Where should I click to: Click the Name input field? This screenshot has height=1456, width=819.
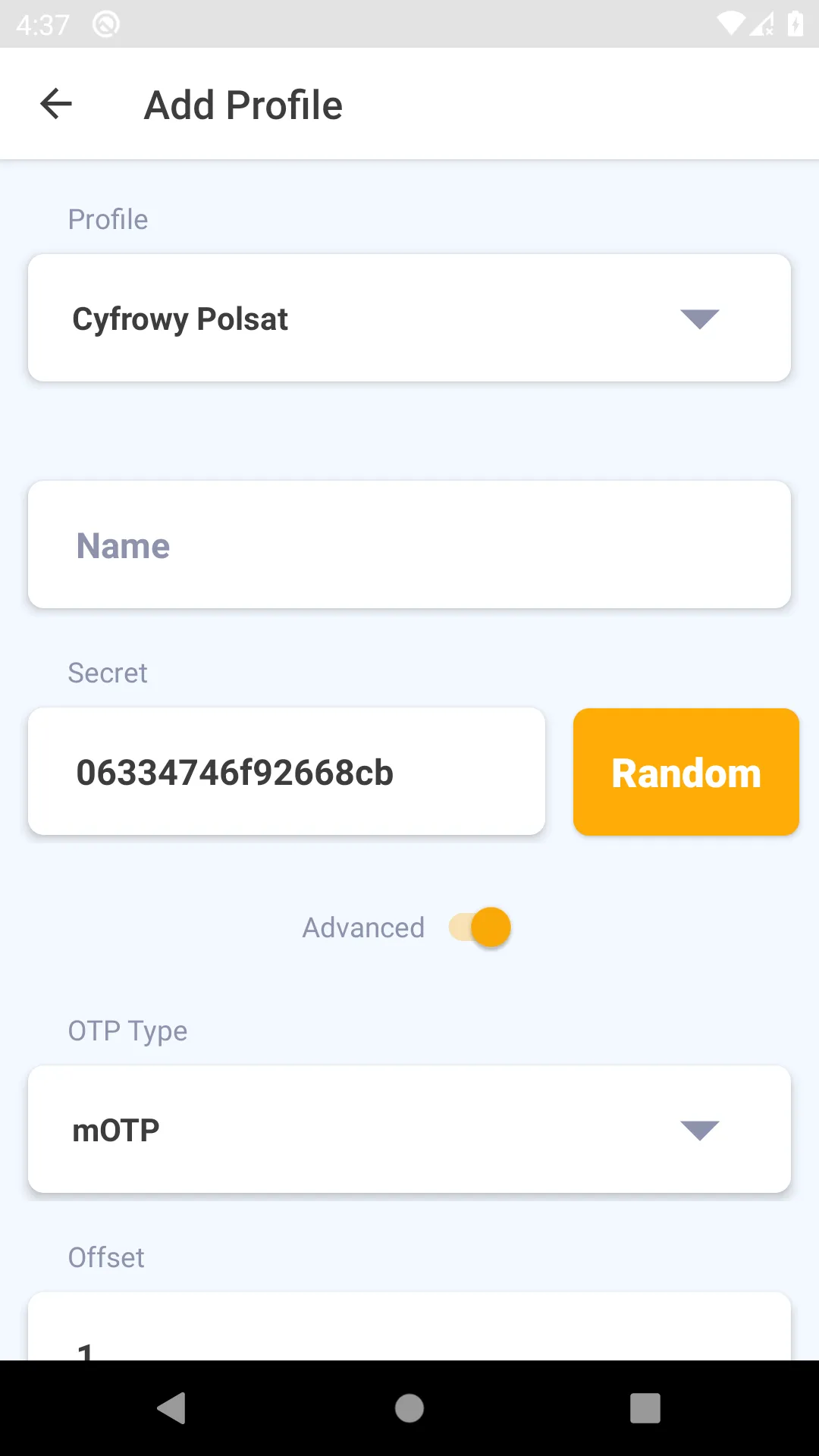point(409,544)
